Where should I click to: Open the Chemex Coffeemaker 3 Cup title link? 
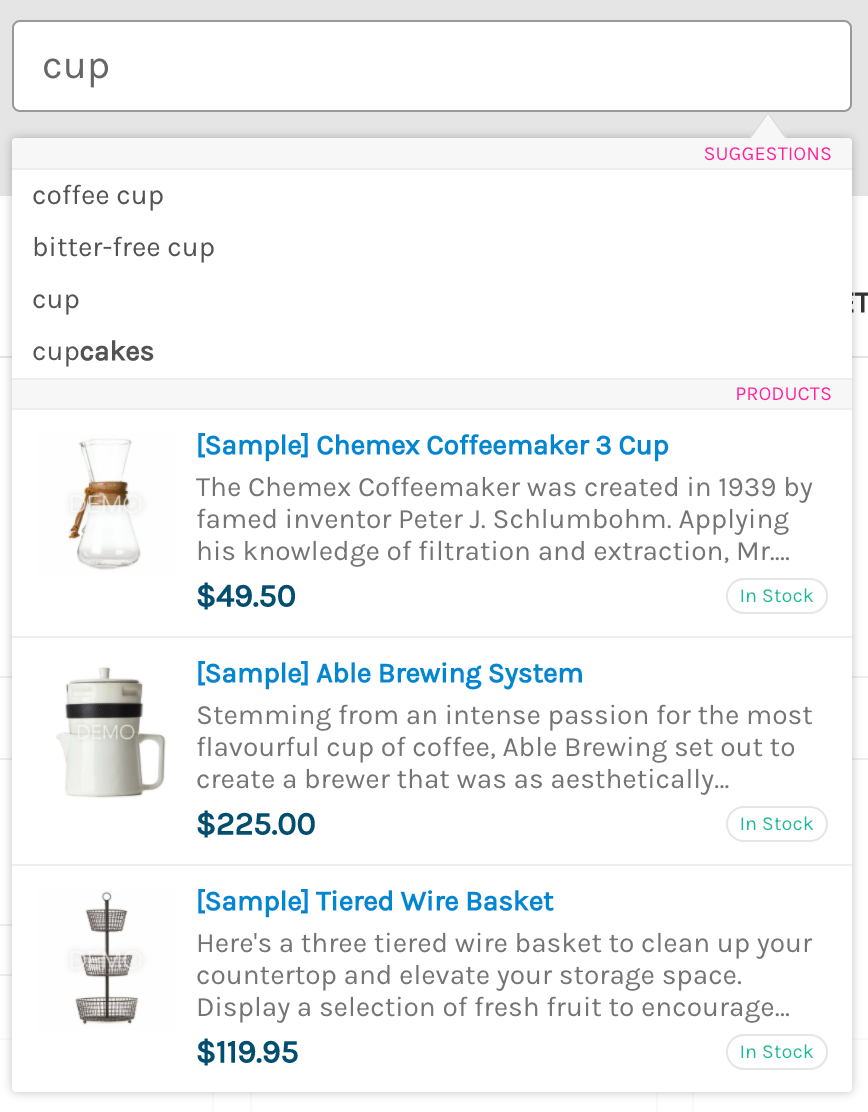coord(432,446)
